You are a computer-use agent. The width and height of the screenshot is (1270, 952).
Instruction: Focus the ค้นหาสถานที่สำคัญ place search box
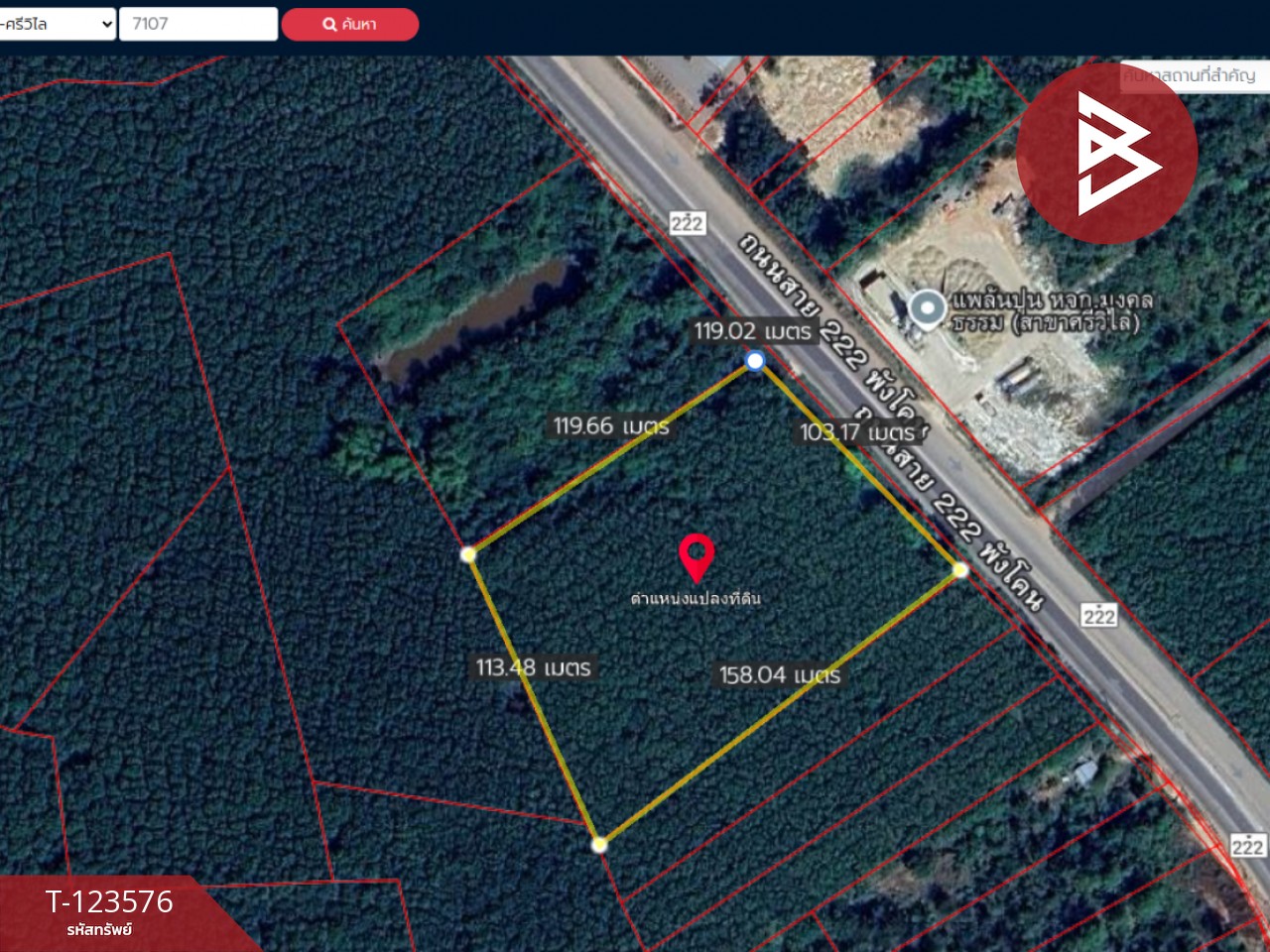click(1191, 75)
